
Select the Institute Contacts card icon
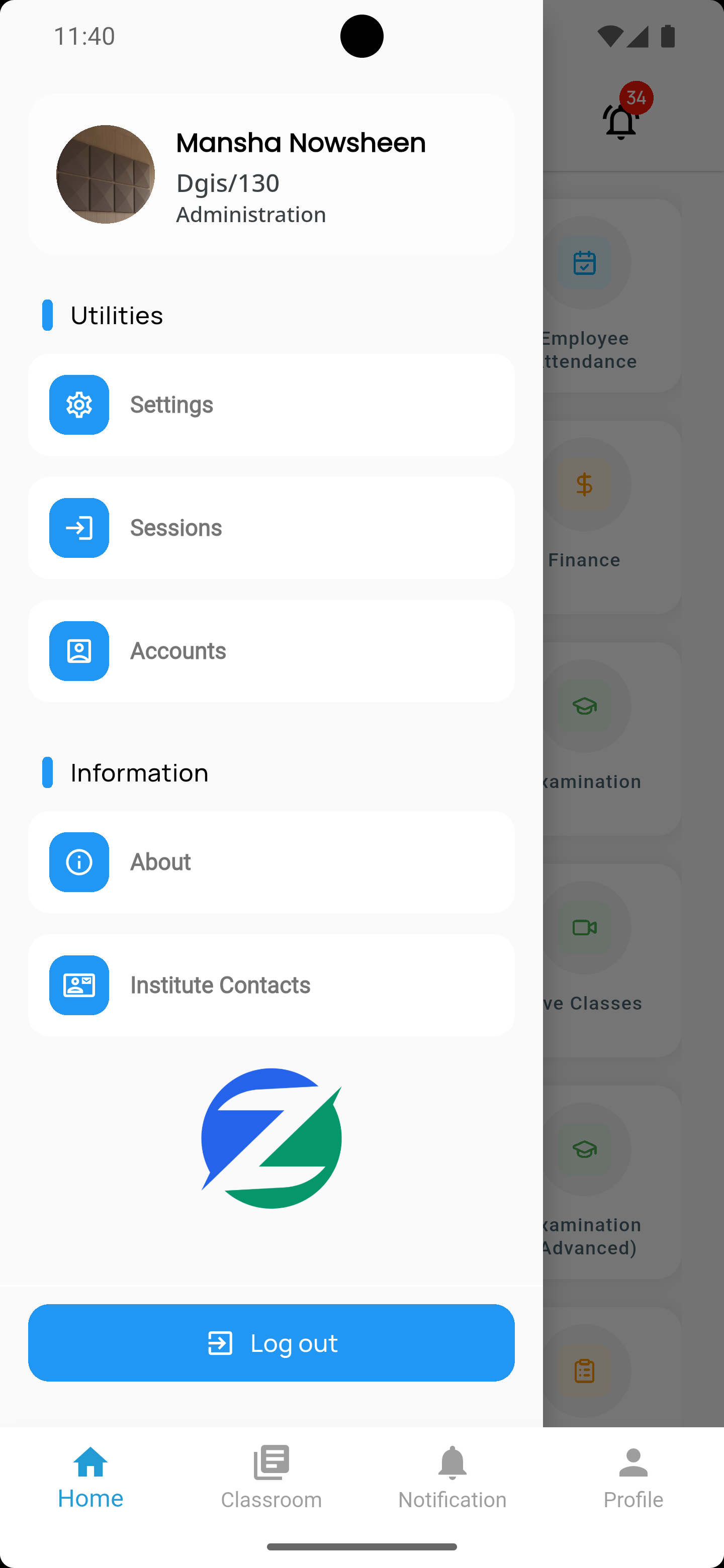tap(78, 985)
